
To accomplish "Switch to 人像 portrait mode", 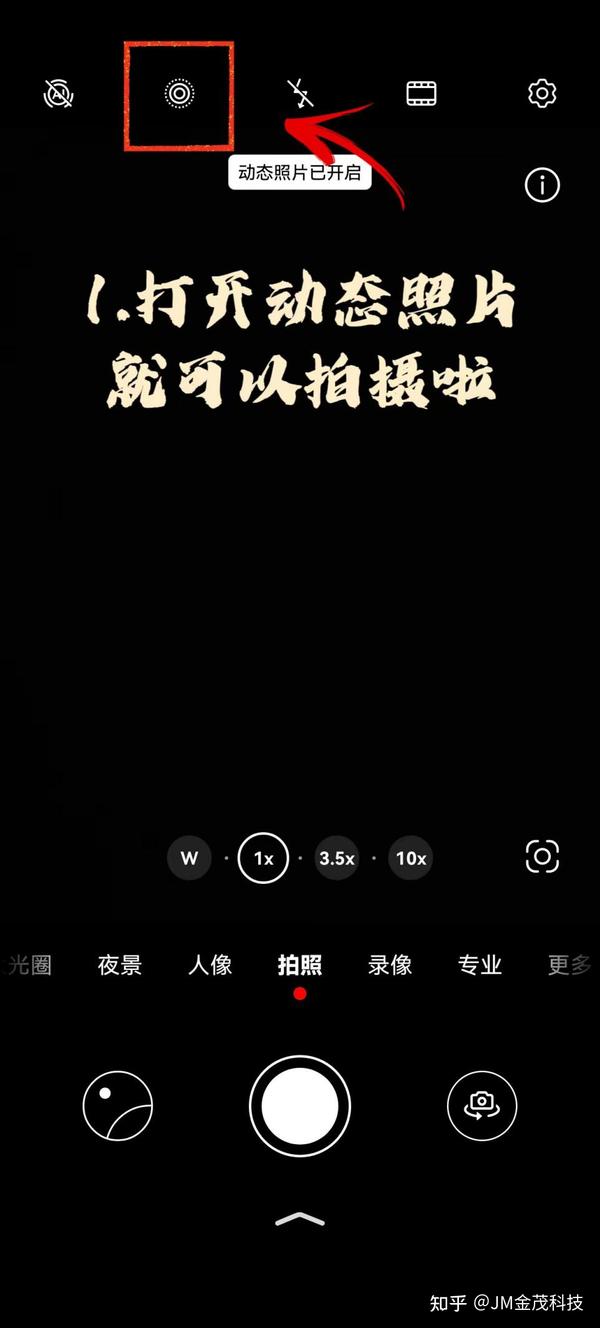I will point(210,965).
